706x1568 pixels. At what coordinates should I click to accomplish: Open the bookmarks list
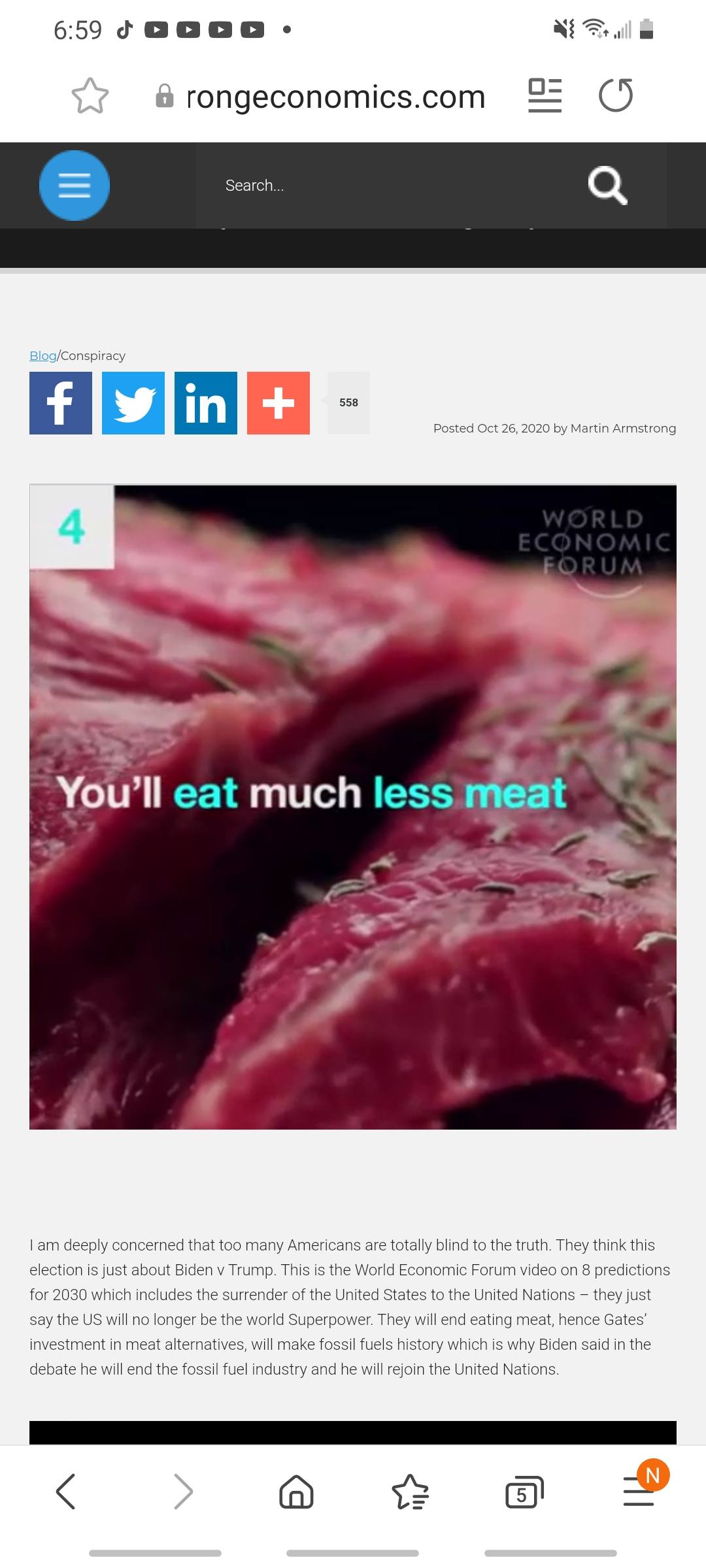coord(410,1492)
